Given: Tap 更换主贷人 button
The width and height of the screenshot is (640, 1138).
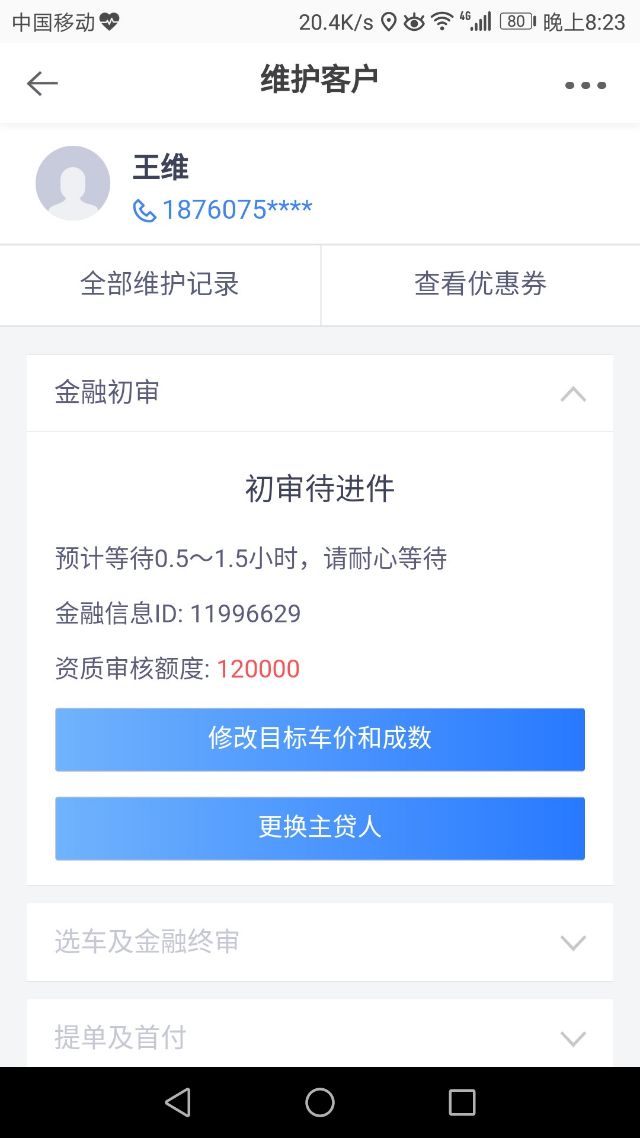Looking at the screenshot, I should click(x=320, y=828).
